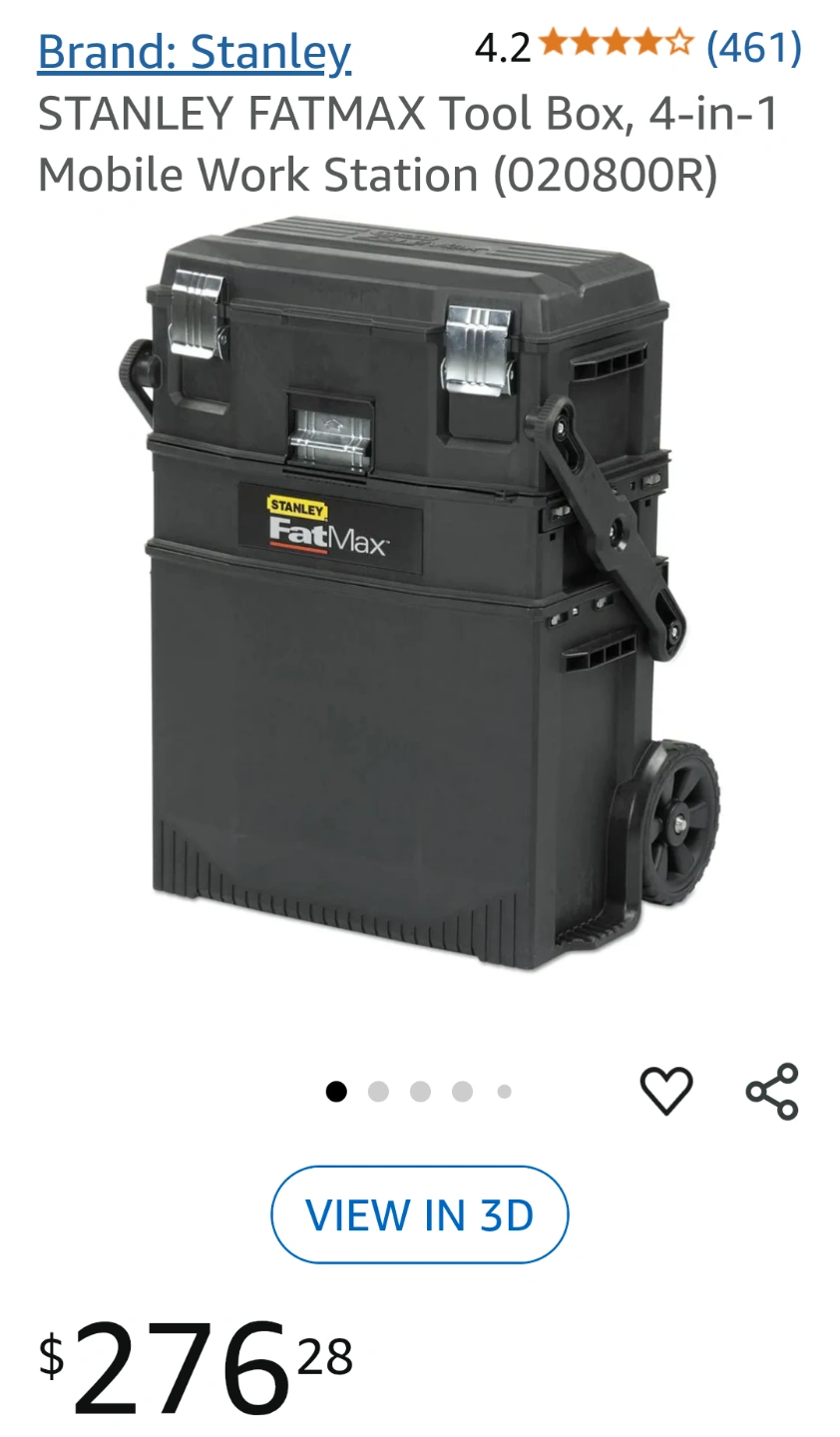Open the Brand: Stanley link
The image size is (840, 1437).
[194, 52]
